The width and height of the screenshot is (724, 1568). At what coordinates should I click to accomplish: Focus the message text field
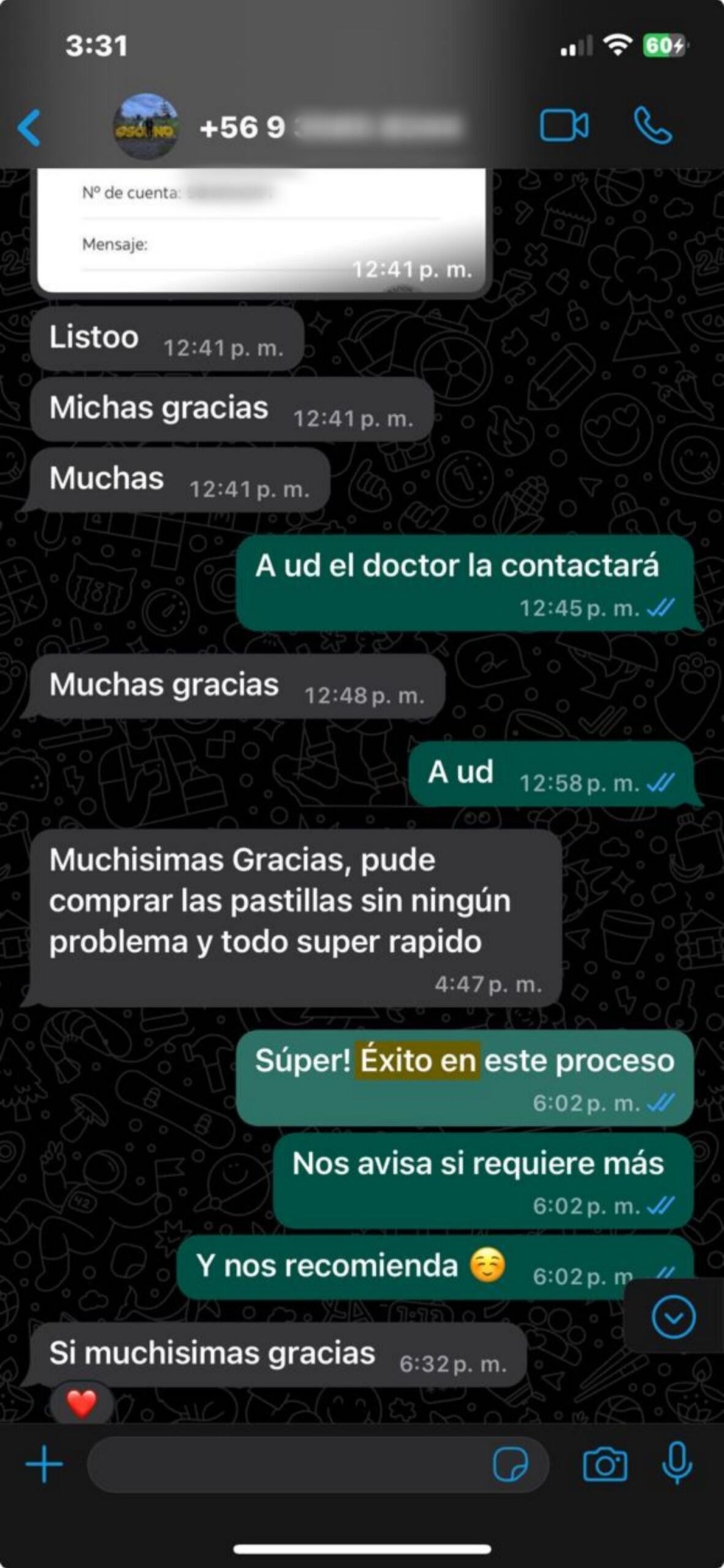(288, 1464)
